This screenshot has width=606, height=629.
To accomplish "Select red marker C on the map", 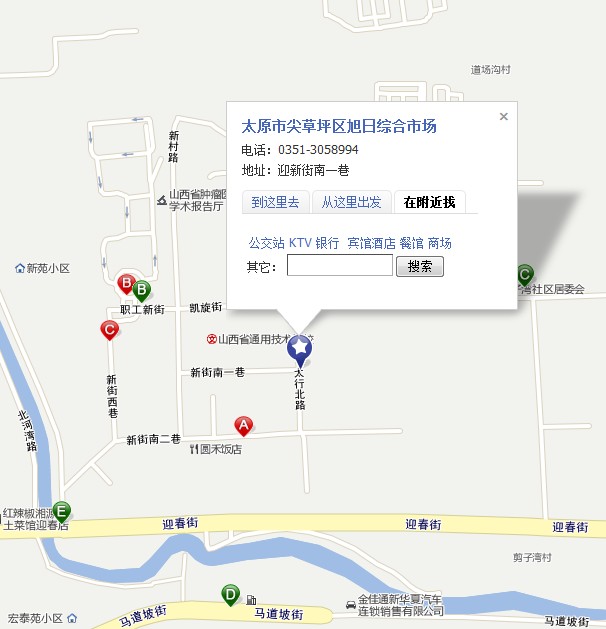I will click(x=110, y=329).
